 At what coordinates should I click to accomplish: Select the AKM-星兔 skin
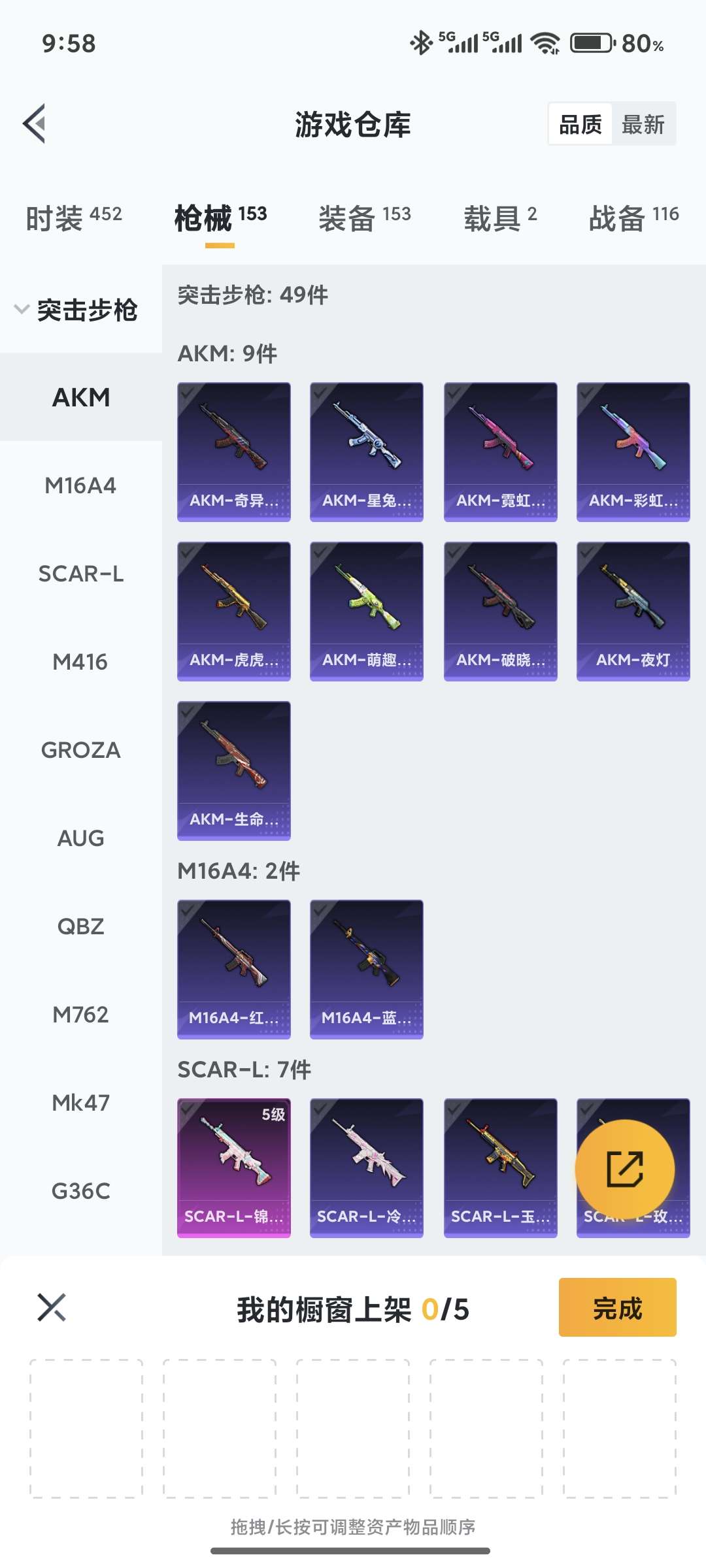[366, 451]
